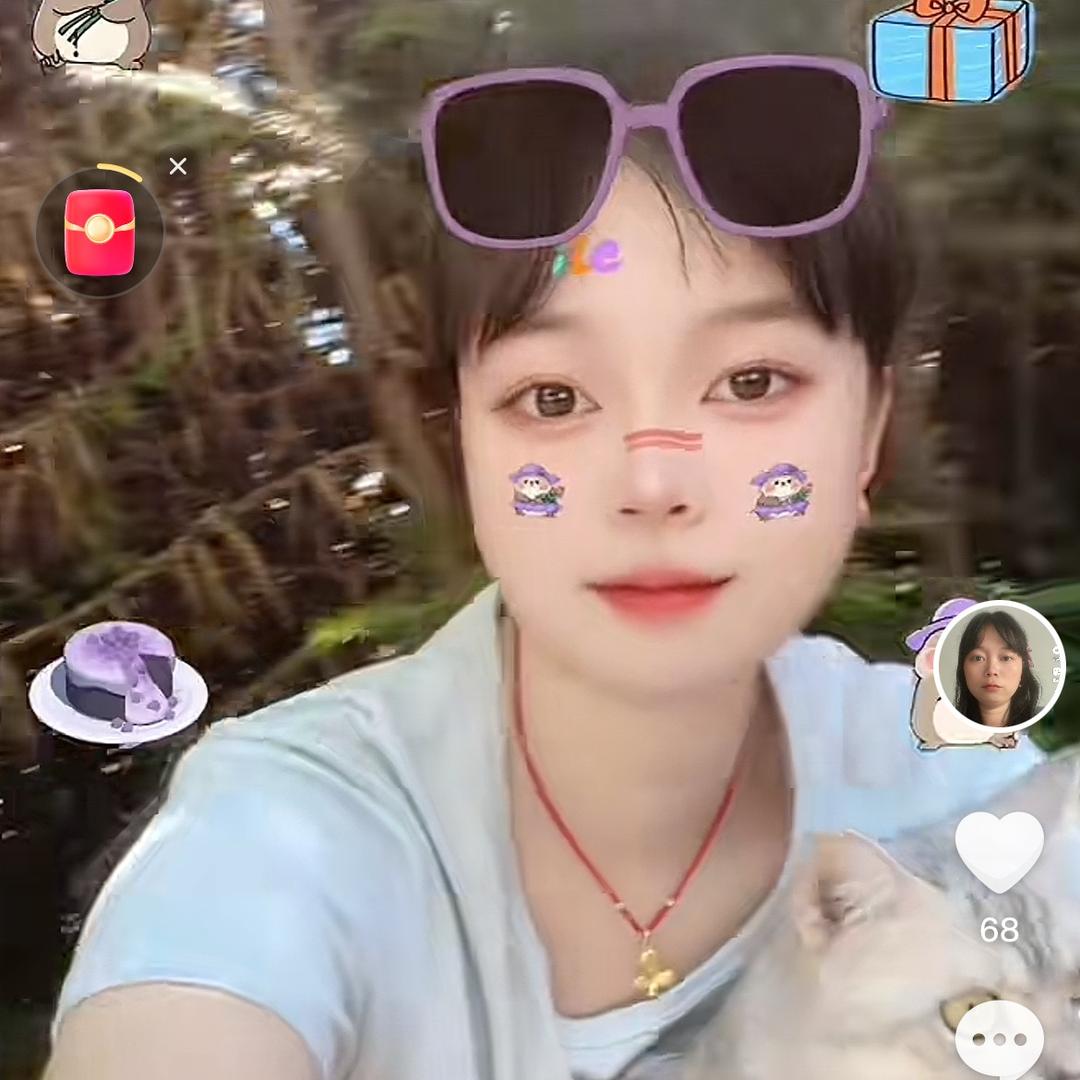Dismiss the red envelope widget
Screen dimensions: 1080x1080
pyautogui.click(x=178, y=166)
